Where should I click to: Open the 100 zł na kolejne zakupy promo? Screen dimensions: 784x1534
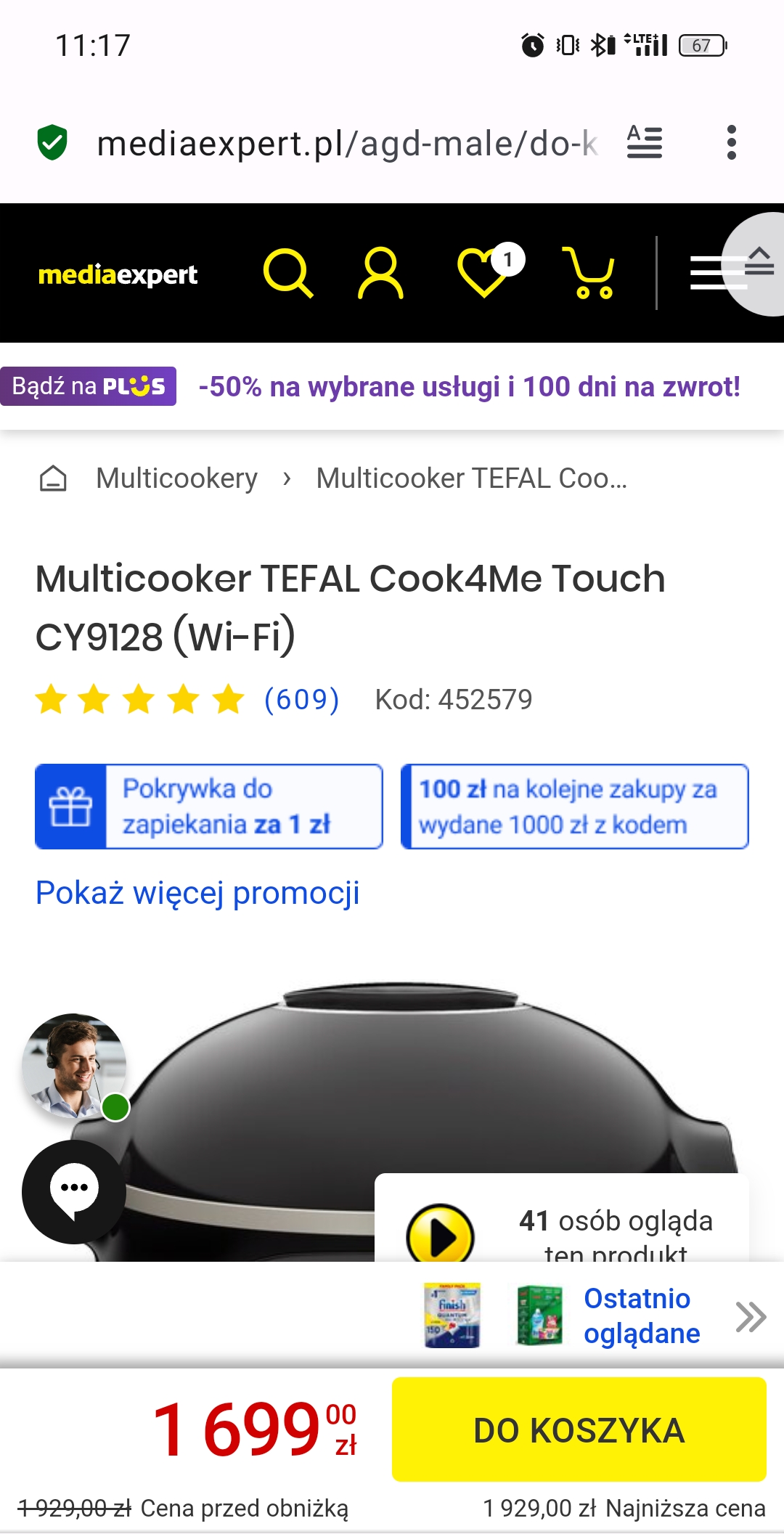click(x=575, y=807)
